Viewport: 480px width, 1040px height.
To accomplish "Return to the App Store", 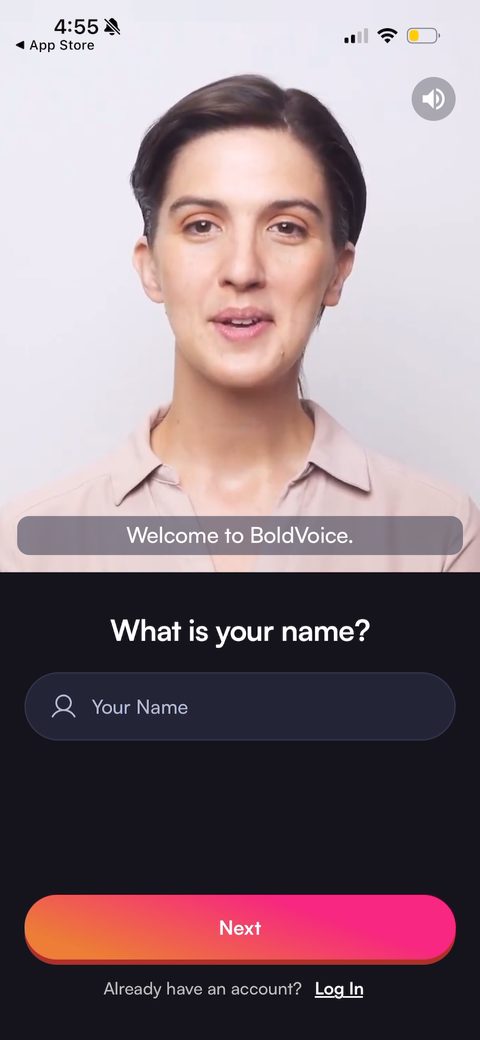I will (55, 46).
